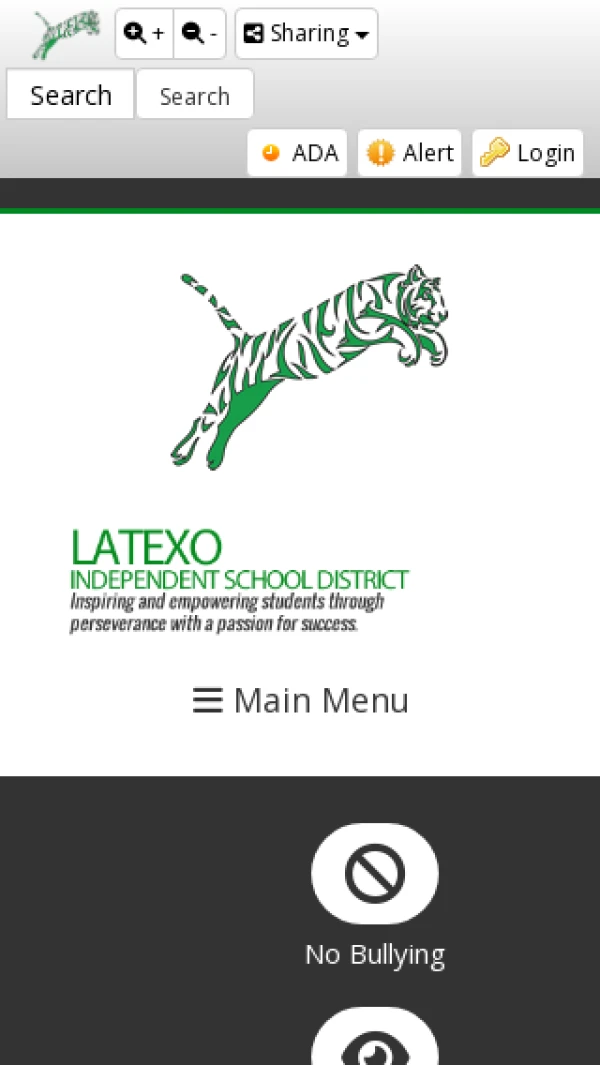Expand the Main Menu

300,700
